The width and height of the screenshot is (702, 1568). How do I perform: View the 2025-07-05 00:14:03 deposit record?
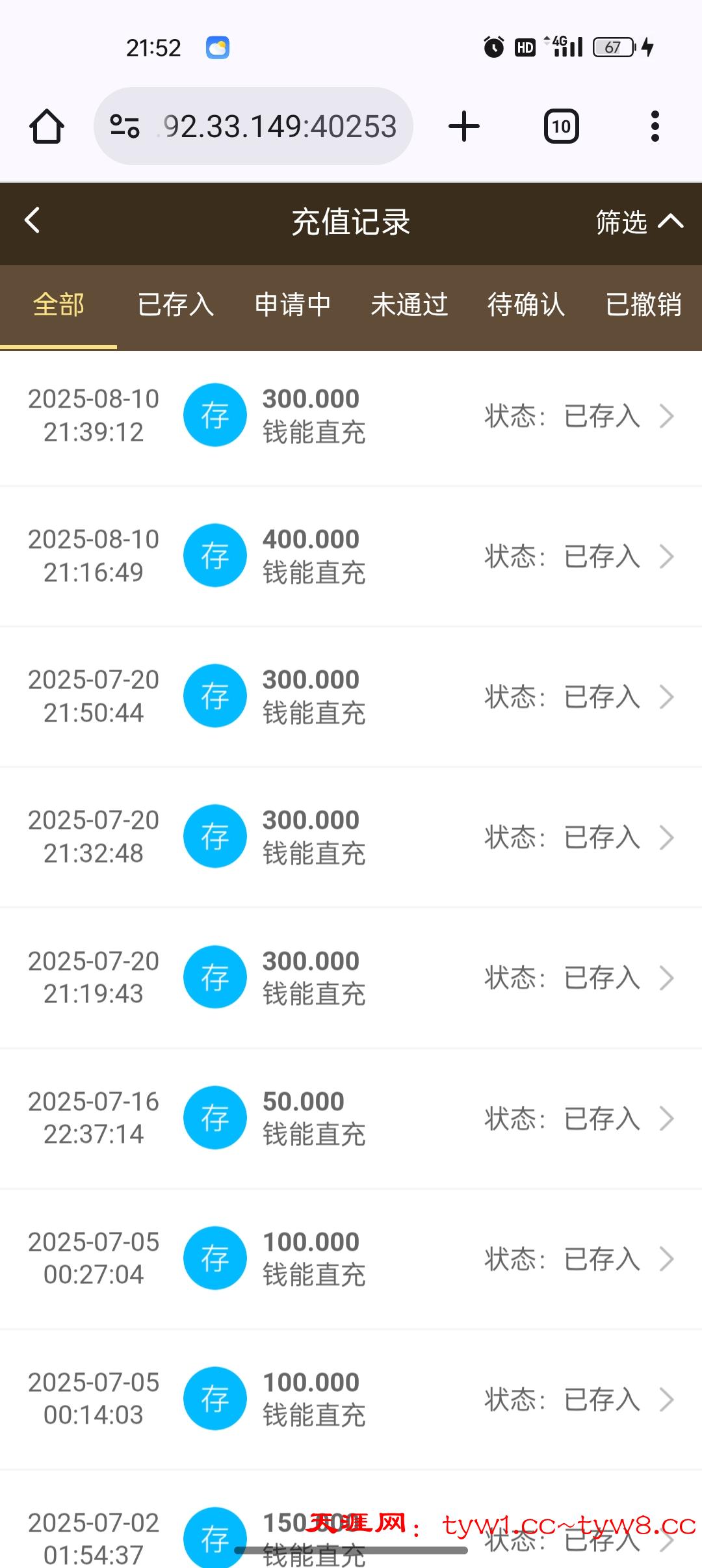pos(351,1399)
